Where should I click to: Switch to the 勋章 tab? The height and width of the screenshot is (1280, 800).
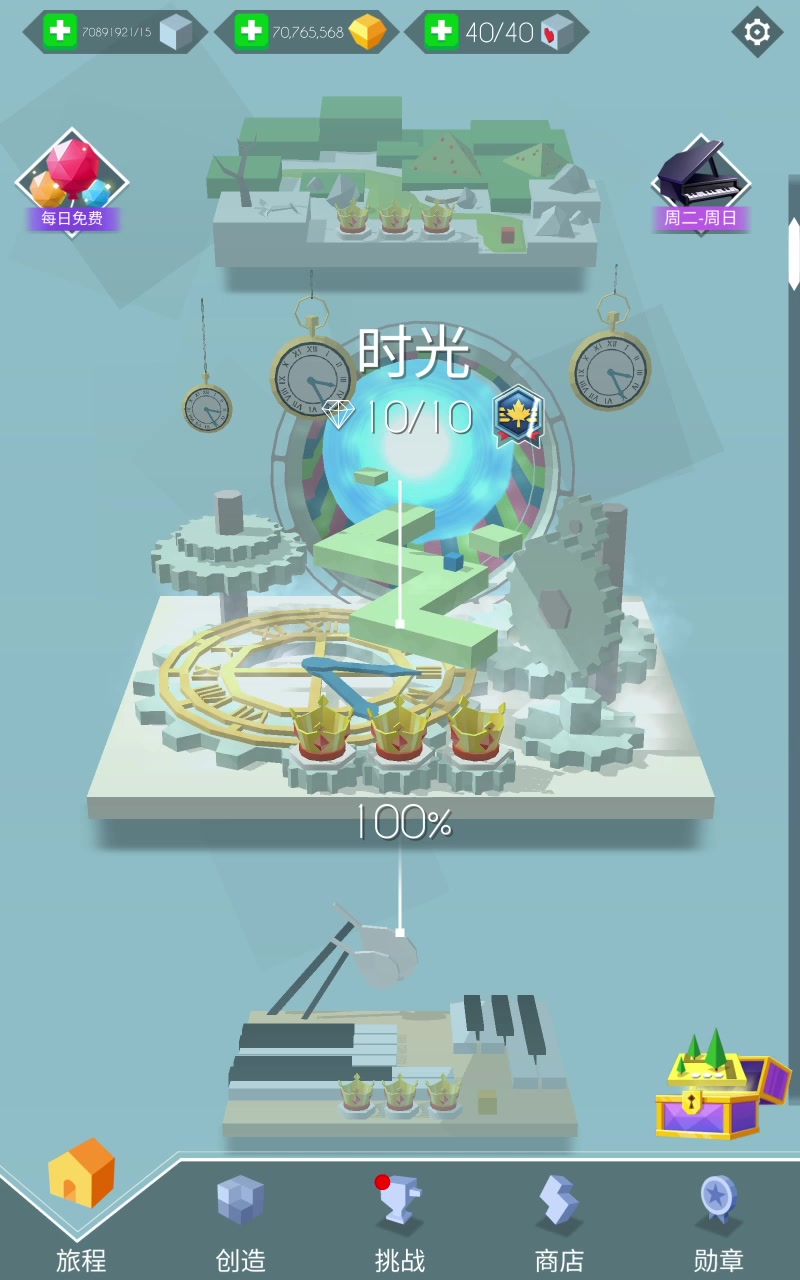point(719,1222)
